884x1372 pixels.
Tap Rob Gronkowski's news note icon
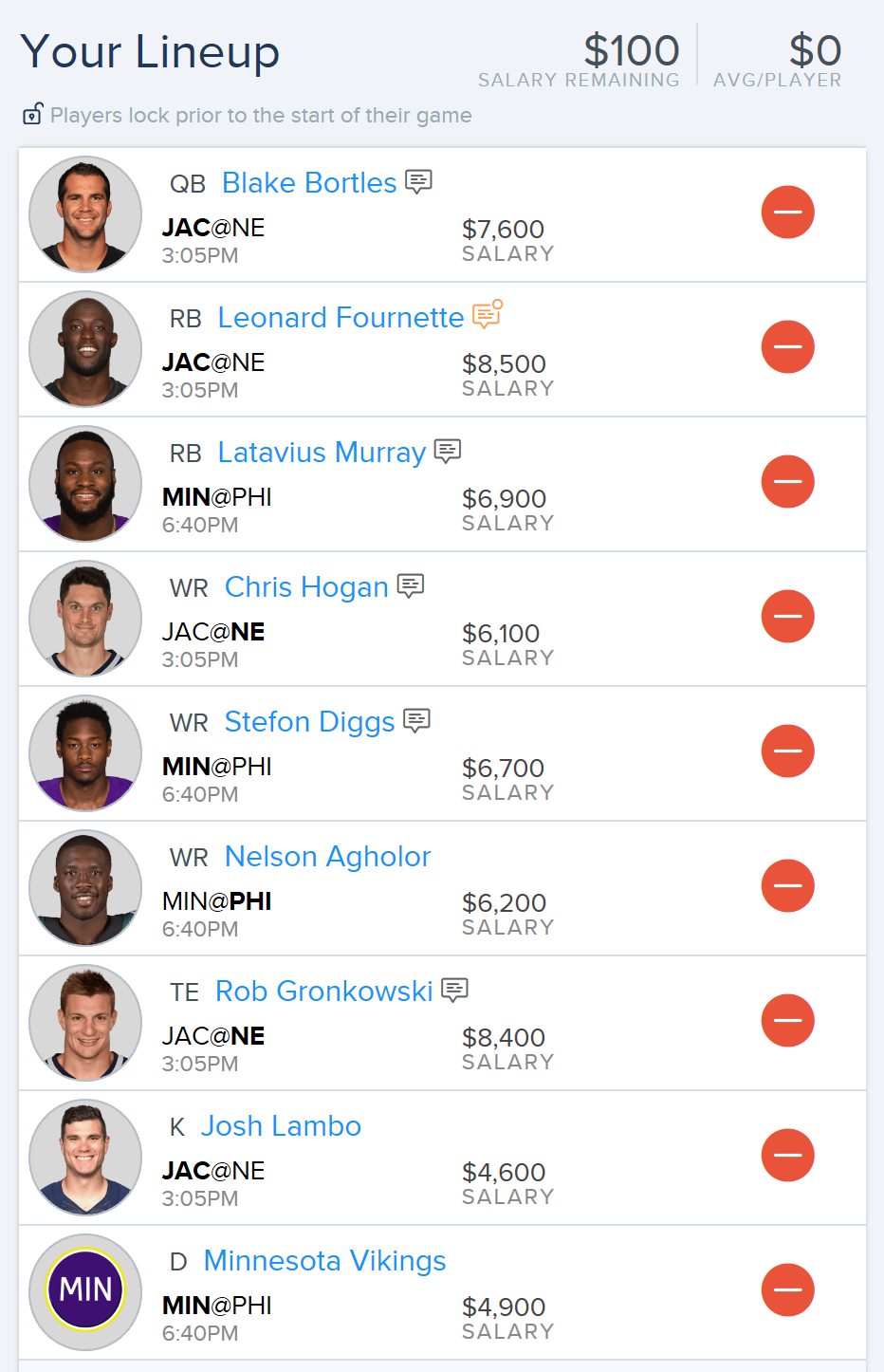(455, 991)
